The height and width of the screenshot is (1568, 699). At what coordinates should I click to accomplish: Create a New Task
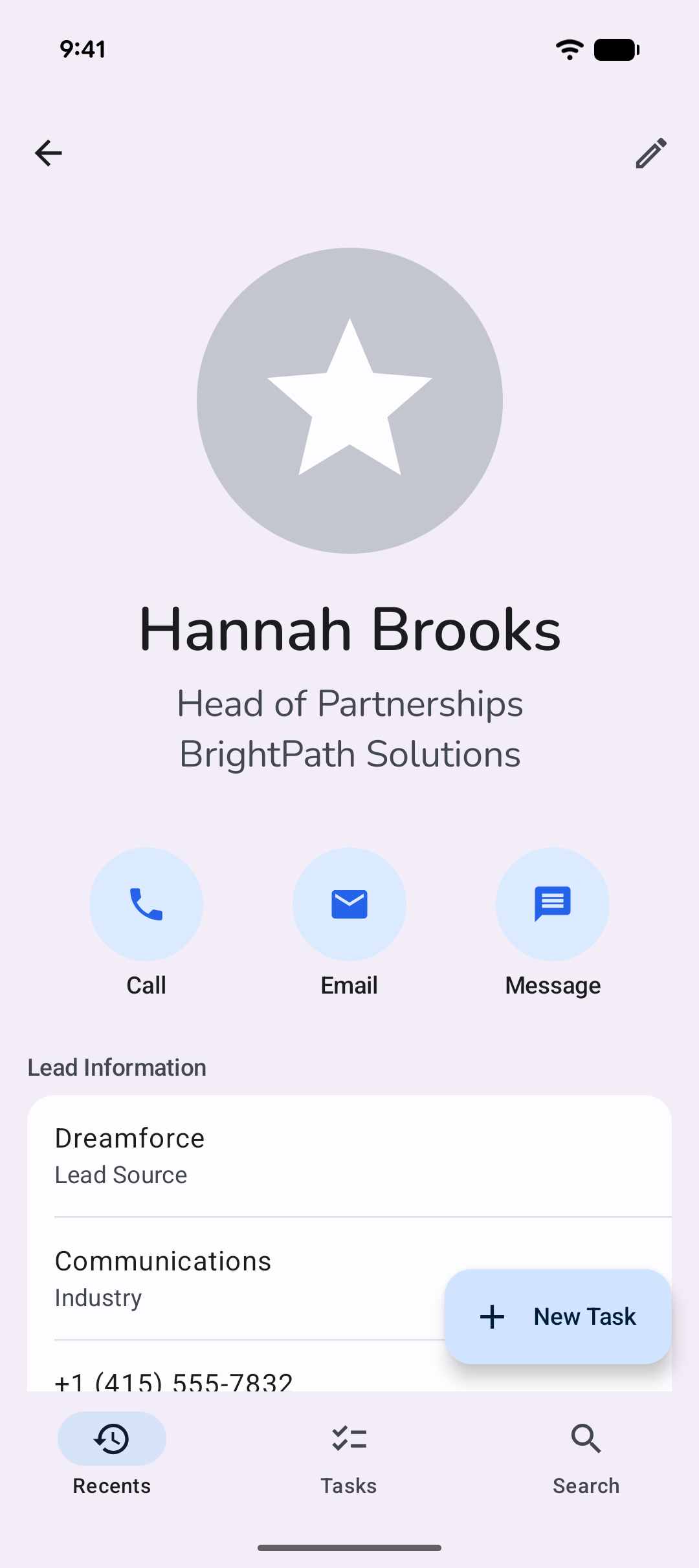[x=558, y=1316]
